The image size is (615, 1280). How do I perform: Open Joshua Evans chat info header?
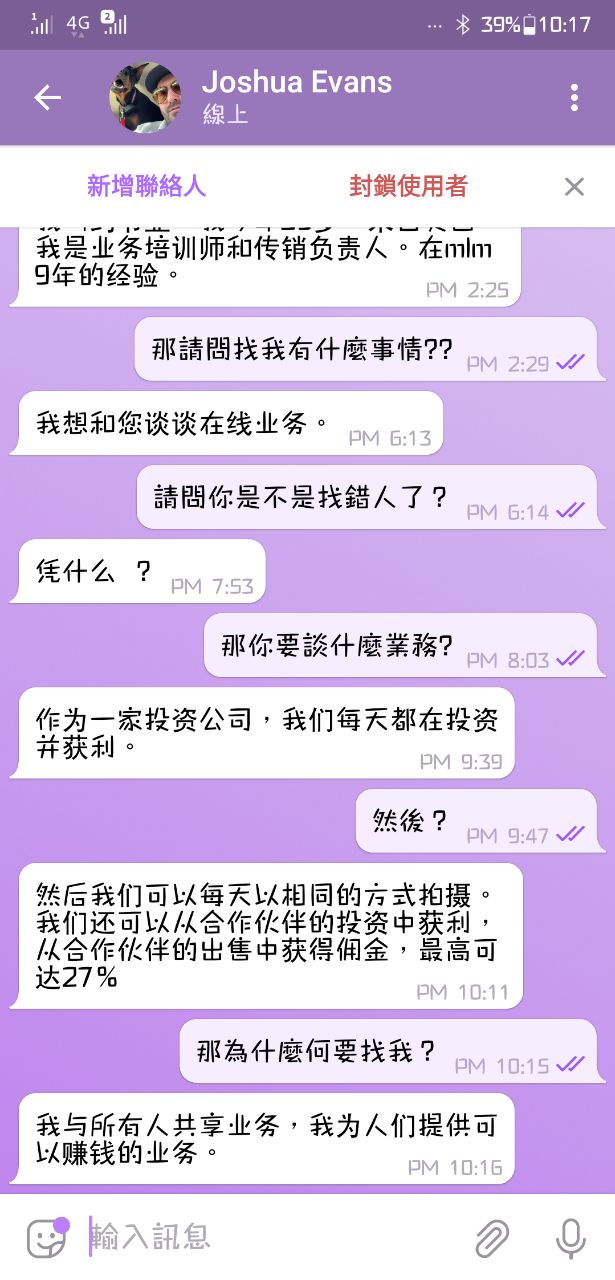coord(297,97)
